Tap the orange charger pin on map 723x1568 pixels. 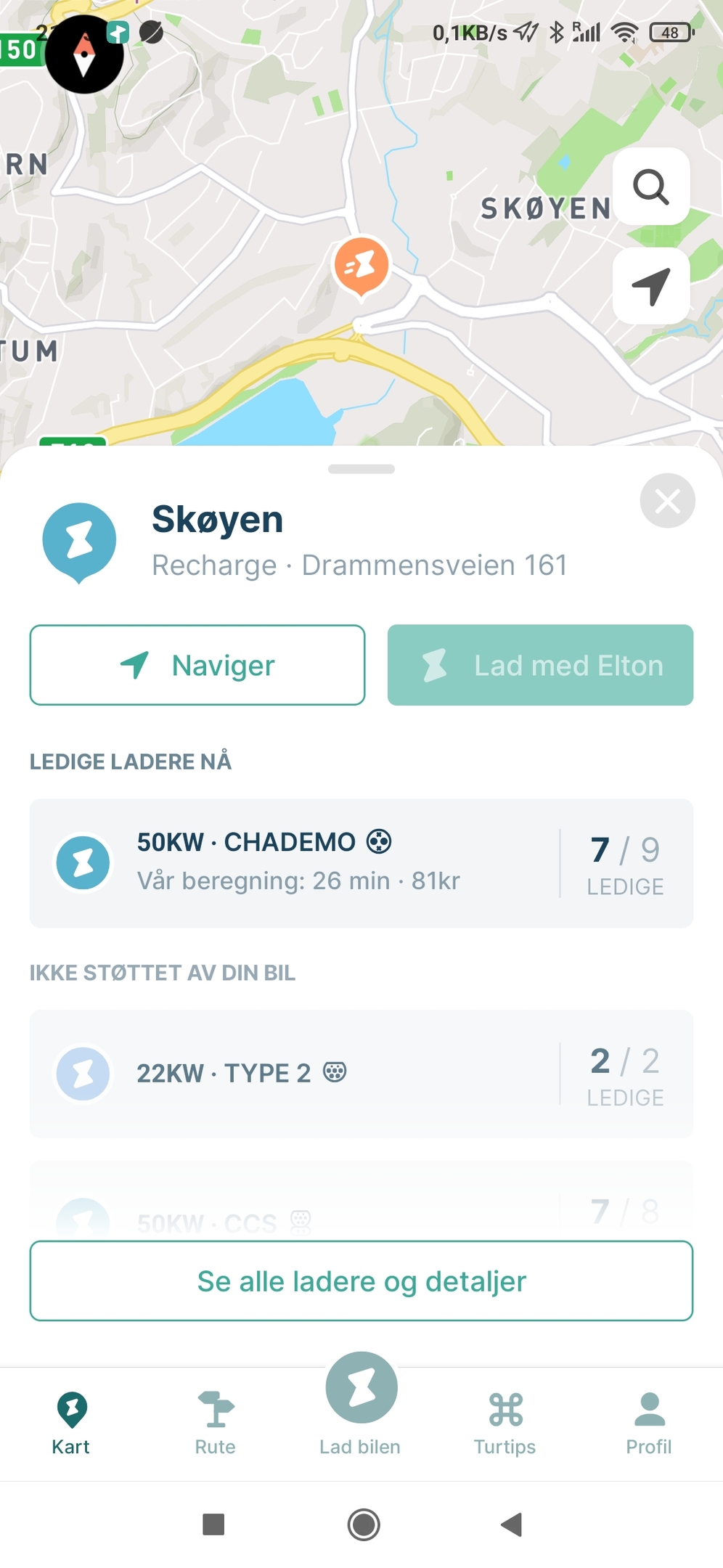pos(361,266)
